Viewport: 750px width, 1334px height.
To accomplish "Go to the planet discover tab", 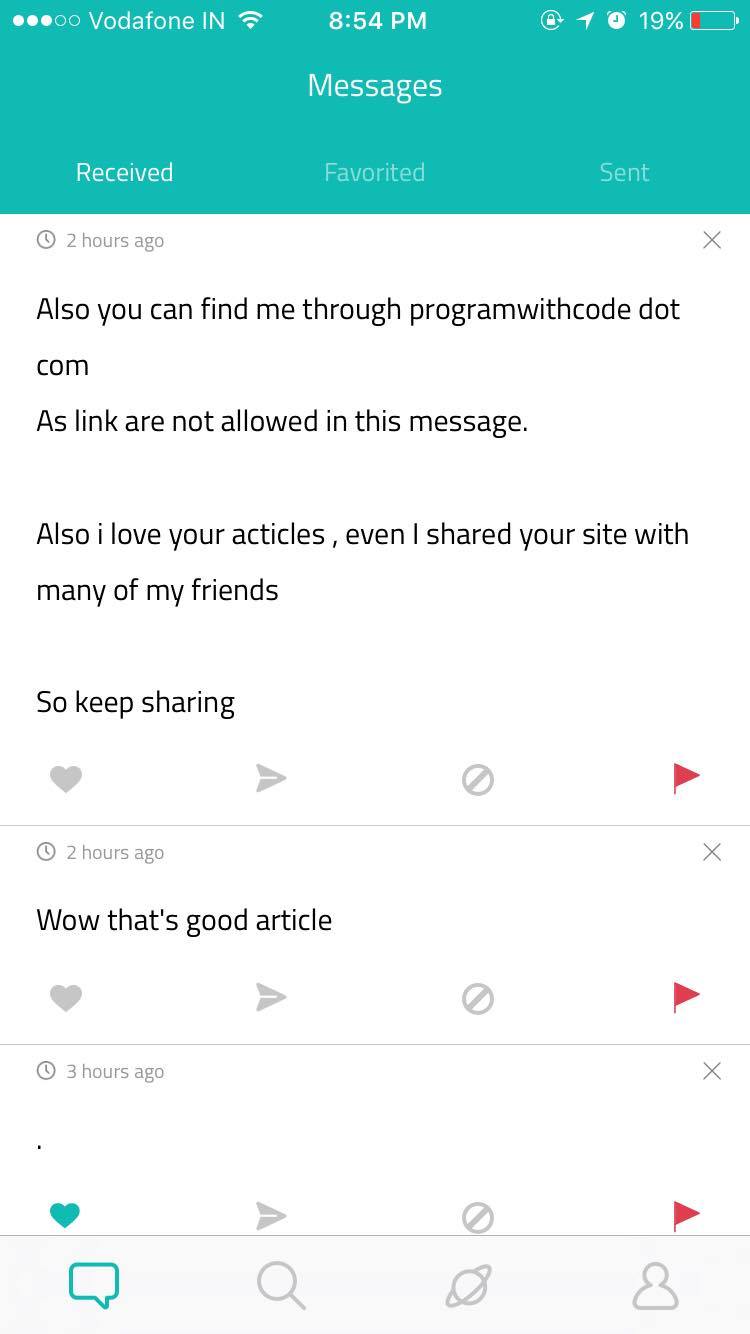I will pos(468,1285).
